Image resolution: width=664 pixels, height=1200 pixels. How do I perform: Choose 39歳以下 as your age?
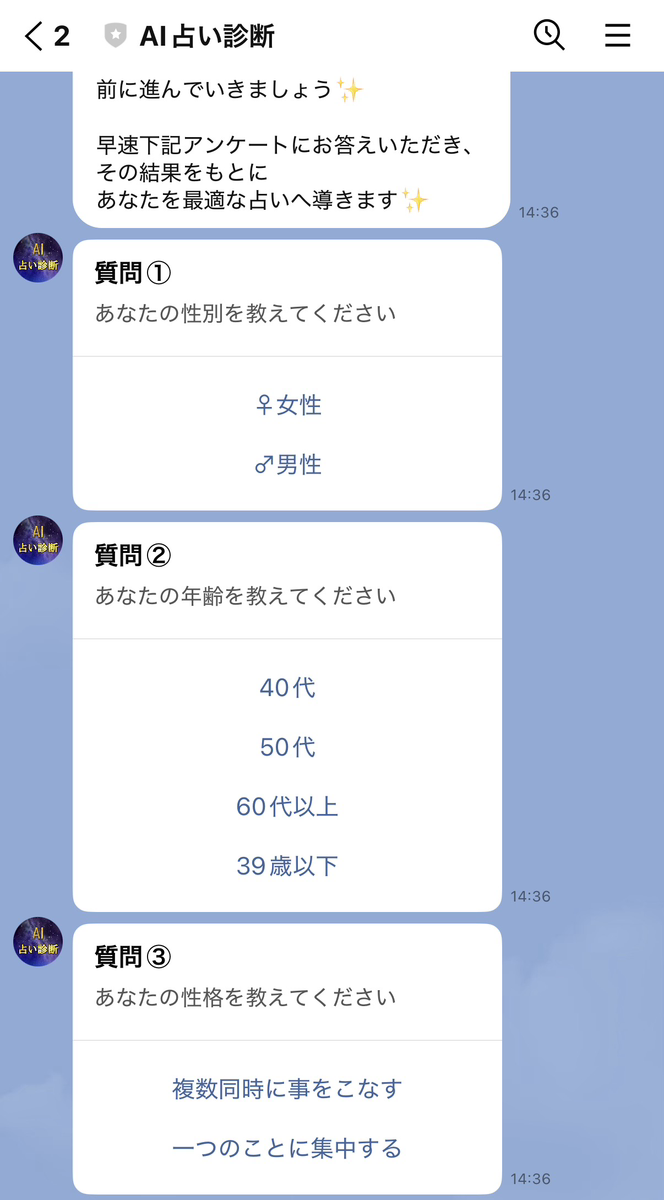[288, 866]
